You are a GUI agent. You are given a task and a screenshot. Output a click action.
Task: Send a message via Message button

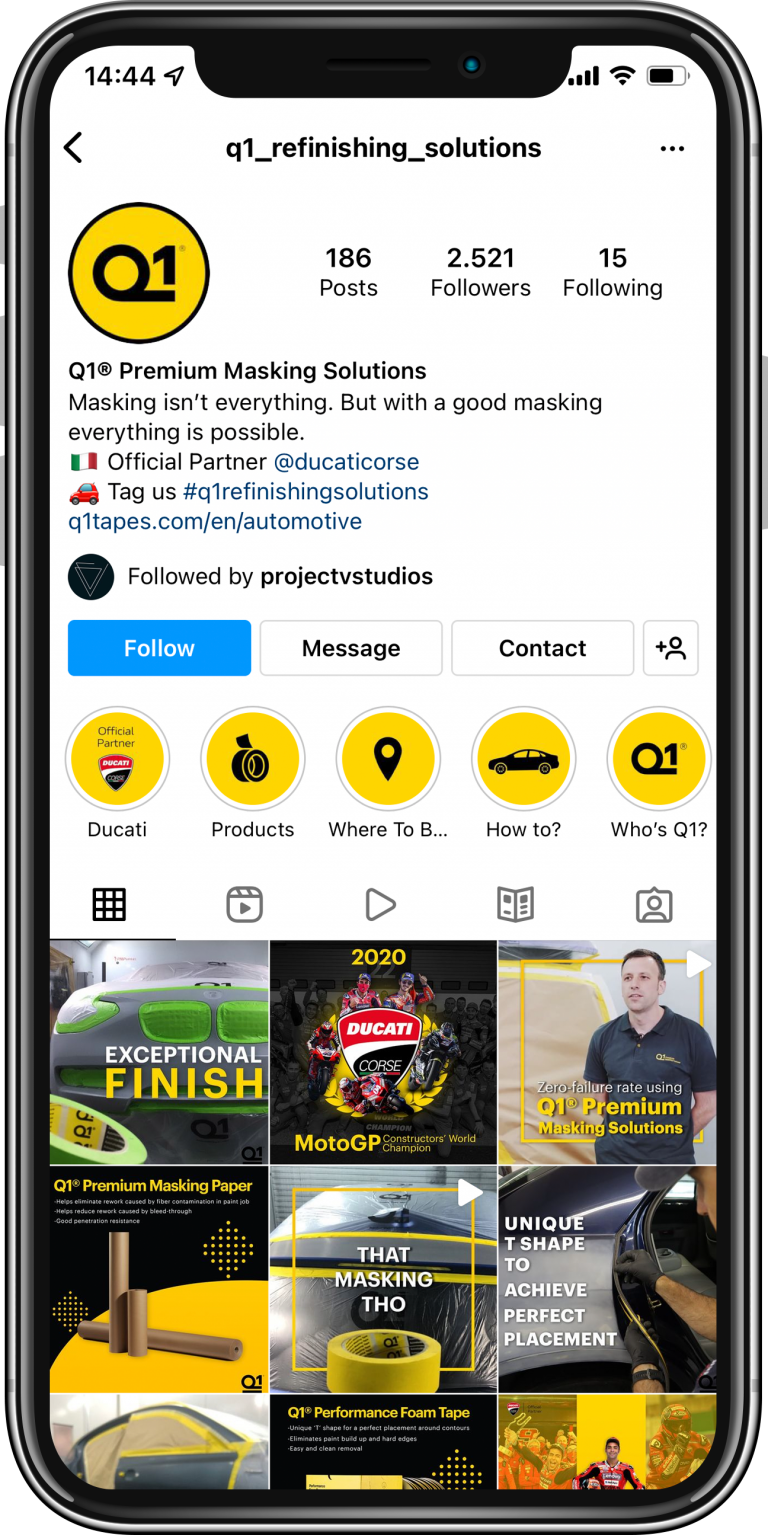[x=351, y=648]
